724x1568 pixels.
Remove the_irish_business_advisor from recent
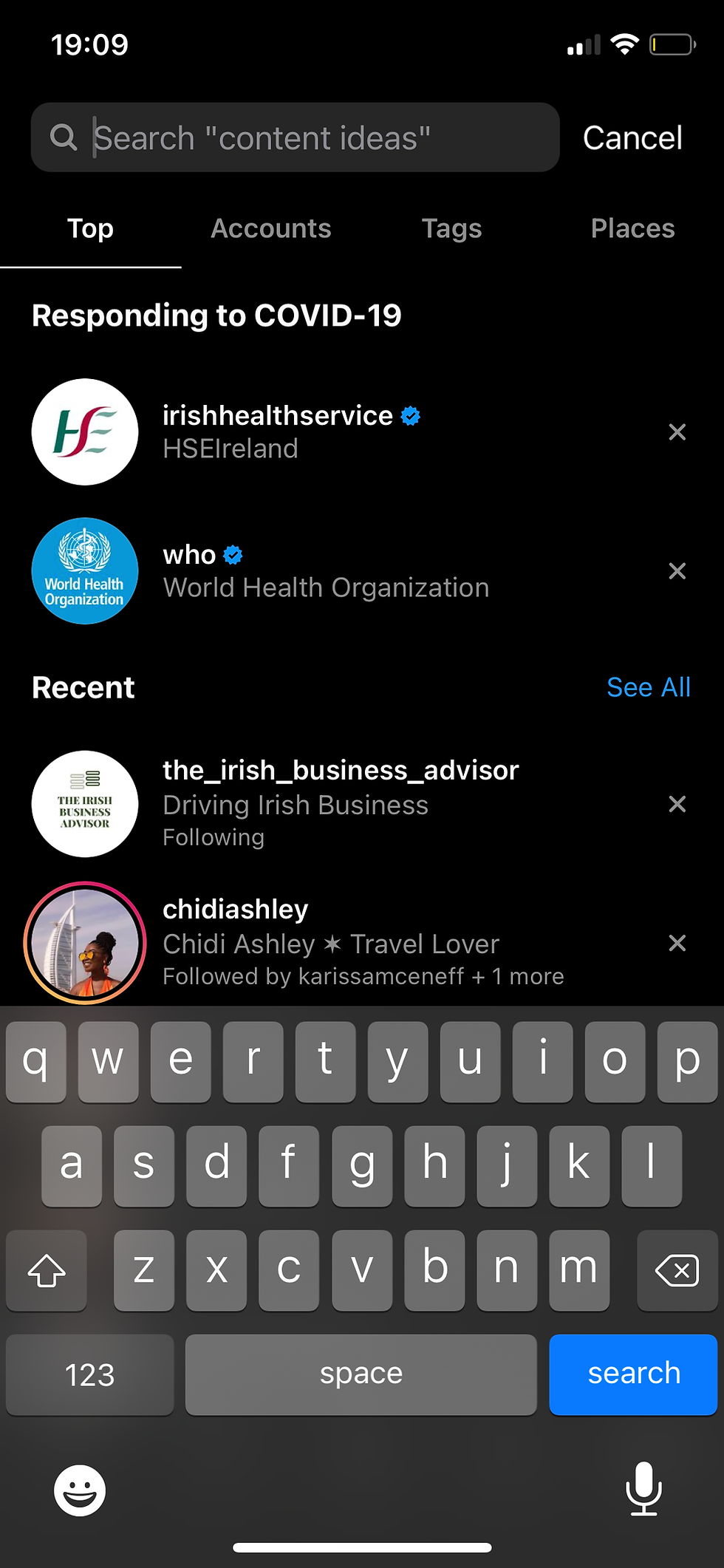point(677,803)
